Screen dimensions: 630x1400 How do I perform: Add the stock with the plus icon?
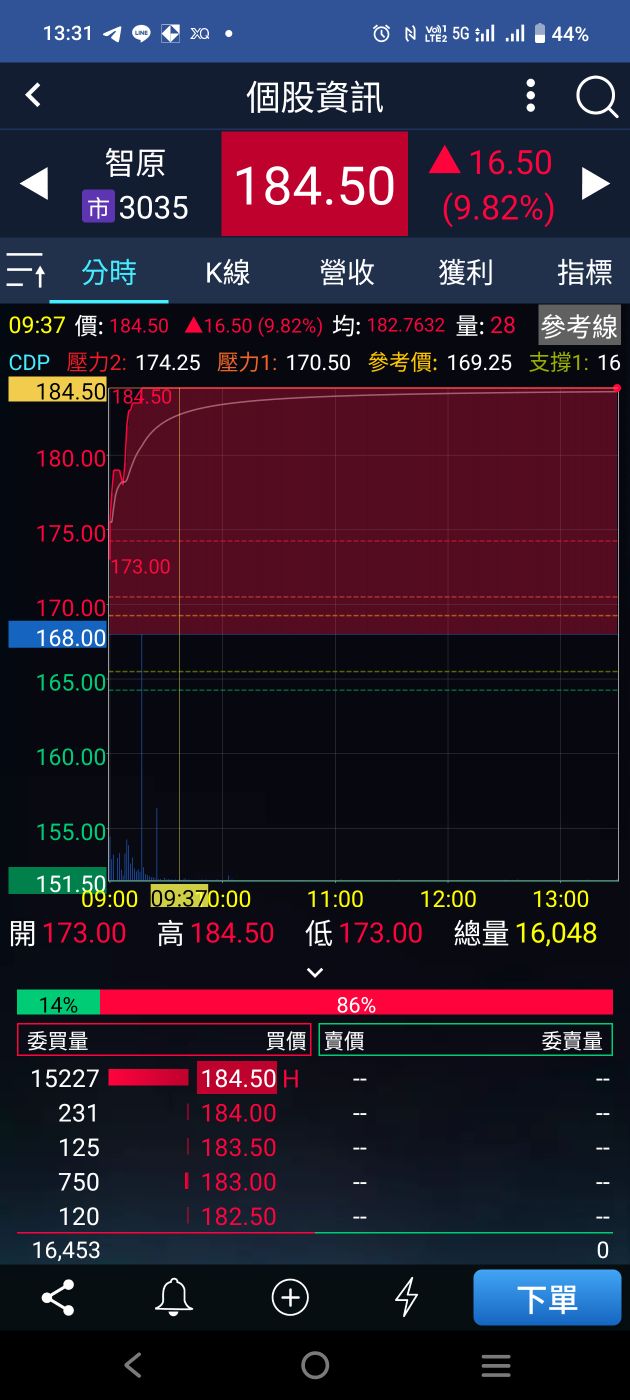(290, 1298)
